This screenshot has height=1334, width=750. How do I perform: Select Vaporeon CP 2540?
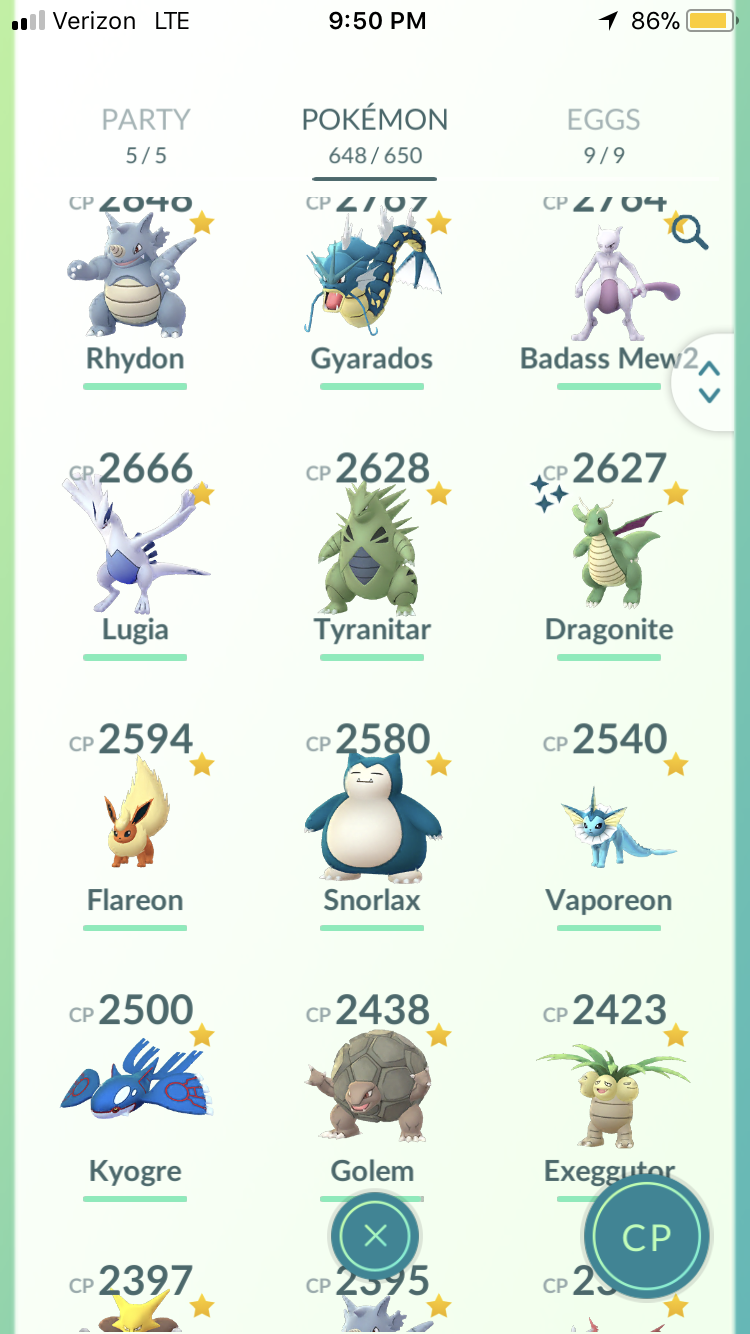click(609, 826)
